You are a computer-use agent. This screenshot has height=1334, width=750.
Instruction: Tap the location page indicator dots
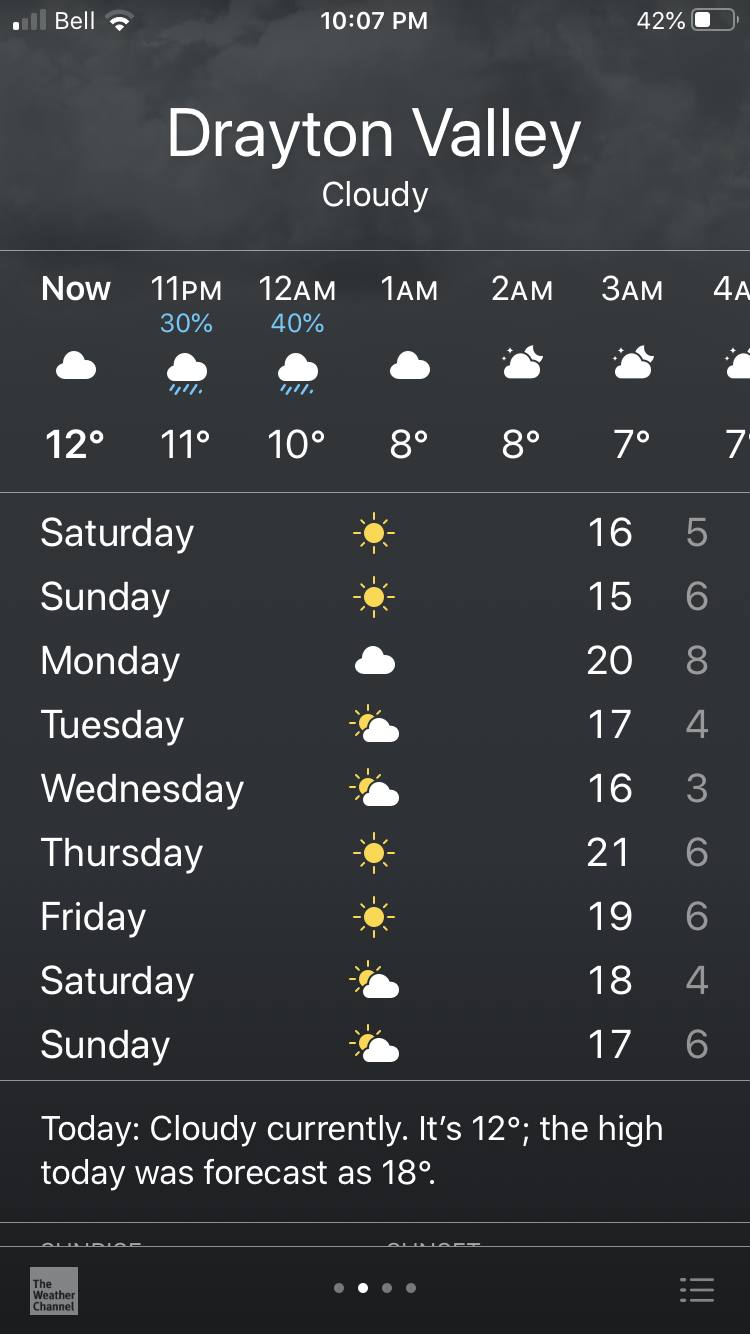tap(375, 1288)
